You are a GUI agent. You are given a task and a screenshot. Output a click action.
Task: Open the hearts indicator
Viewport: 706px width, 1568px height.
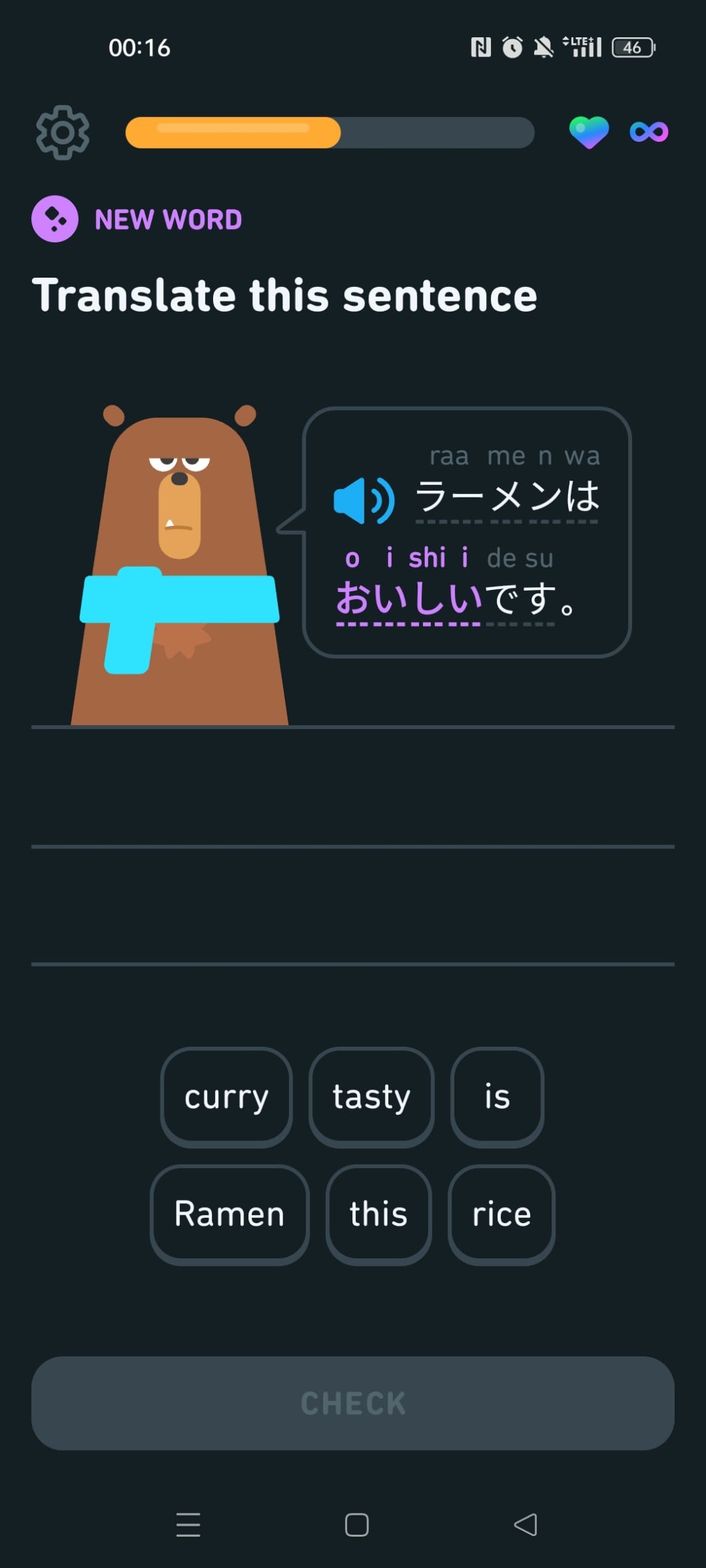589,132
